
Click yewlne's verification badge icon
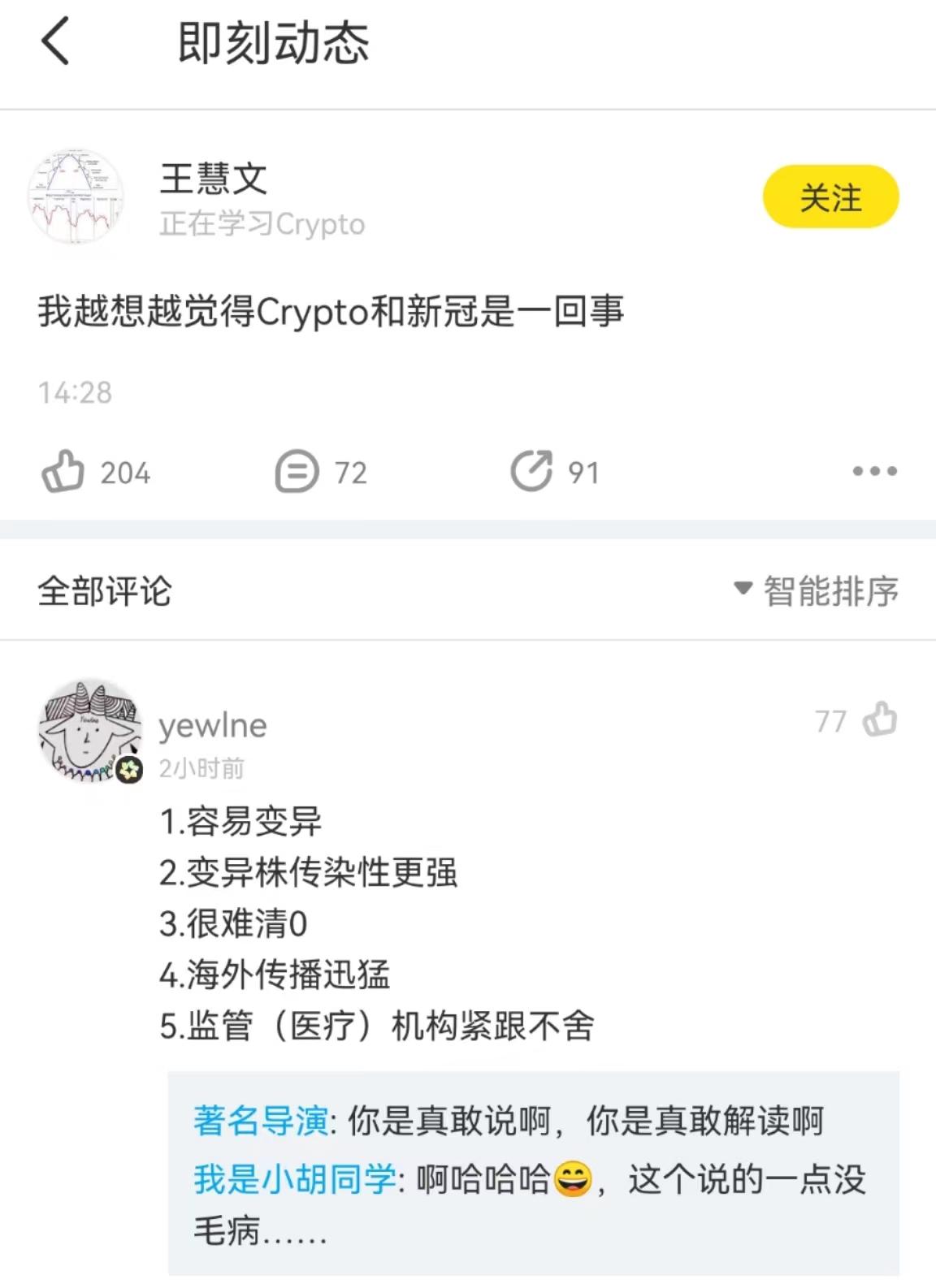tap(128, 768)
